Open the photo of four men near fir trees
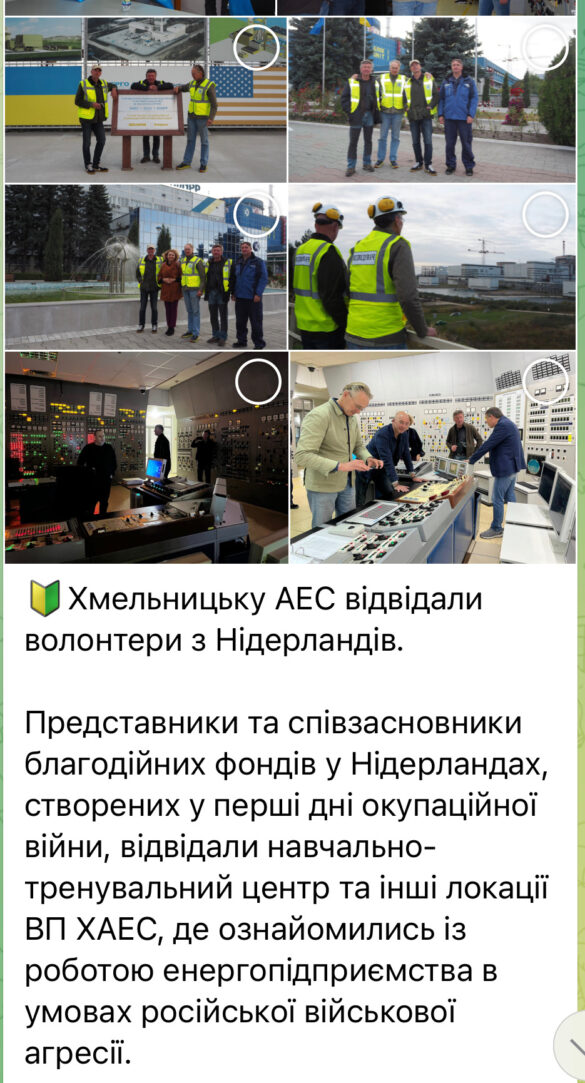Viewport: 585px width, 1083px height. pyautogui.click(x=432, y=99)
